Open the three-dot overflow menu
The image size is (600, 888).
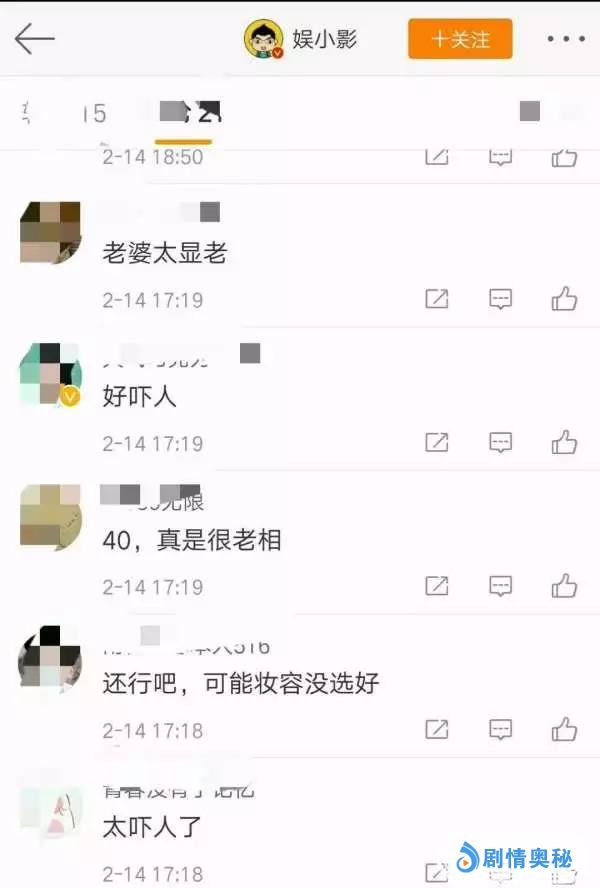(x=565, y=39)
